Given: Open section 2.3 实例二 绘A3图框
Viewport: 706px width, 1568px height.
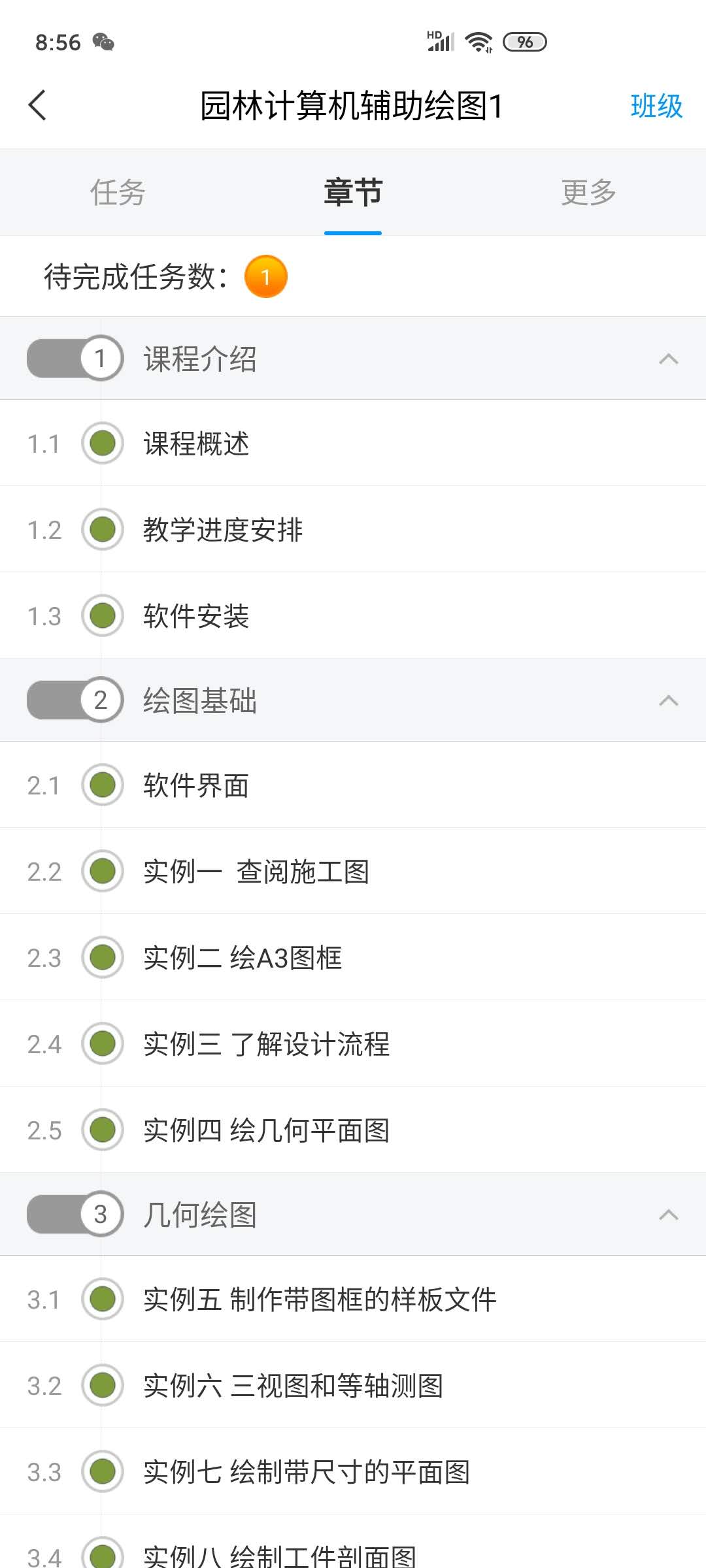Looking at the screenshot, I should pyautogui.click(x=353, y=957).
